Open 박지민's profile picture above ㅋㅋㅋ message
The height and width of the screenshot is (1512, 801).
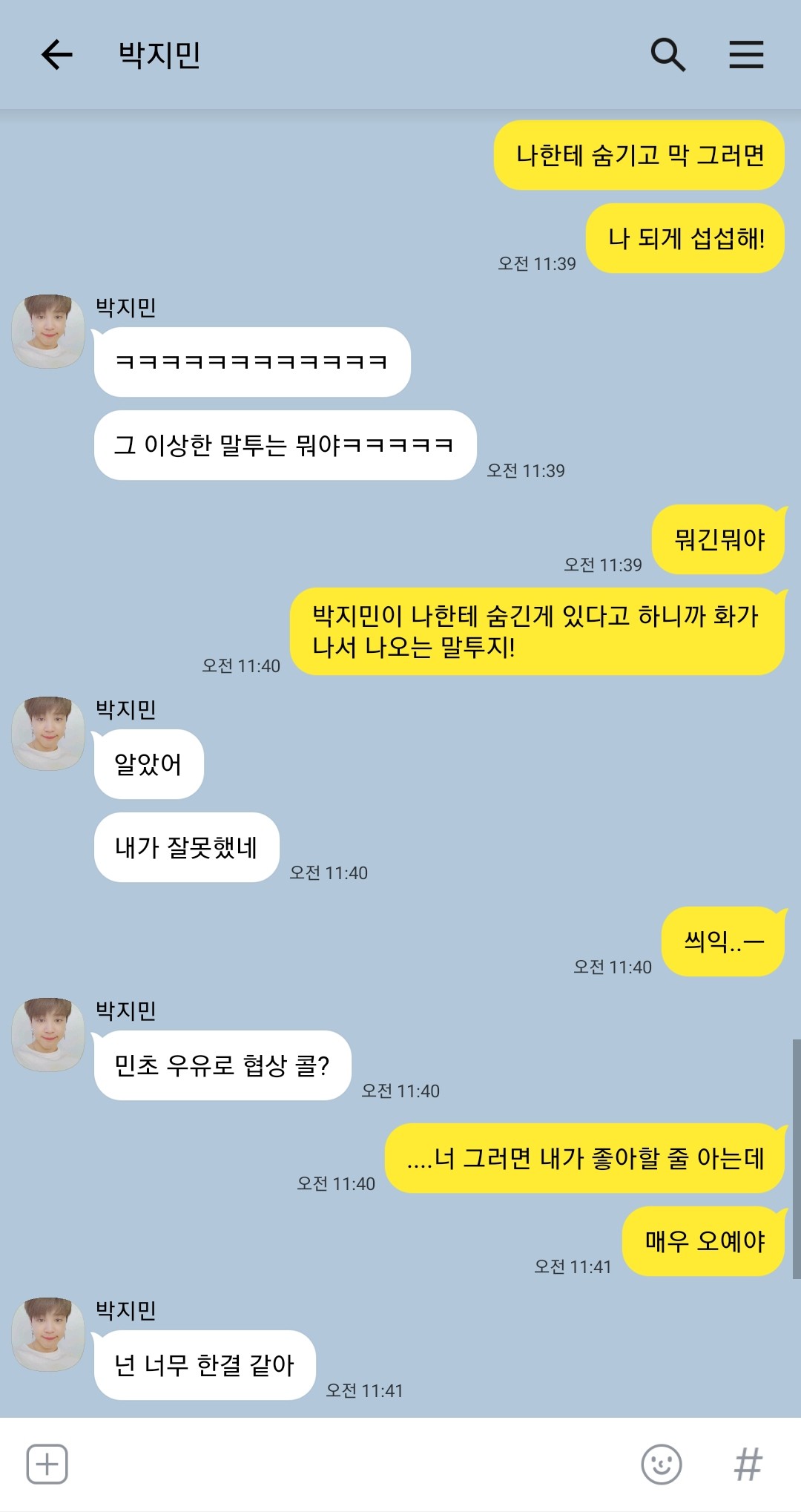(x=48, y=331)
